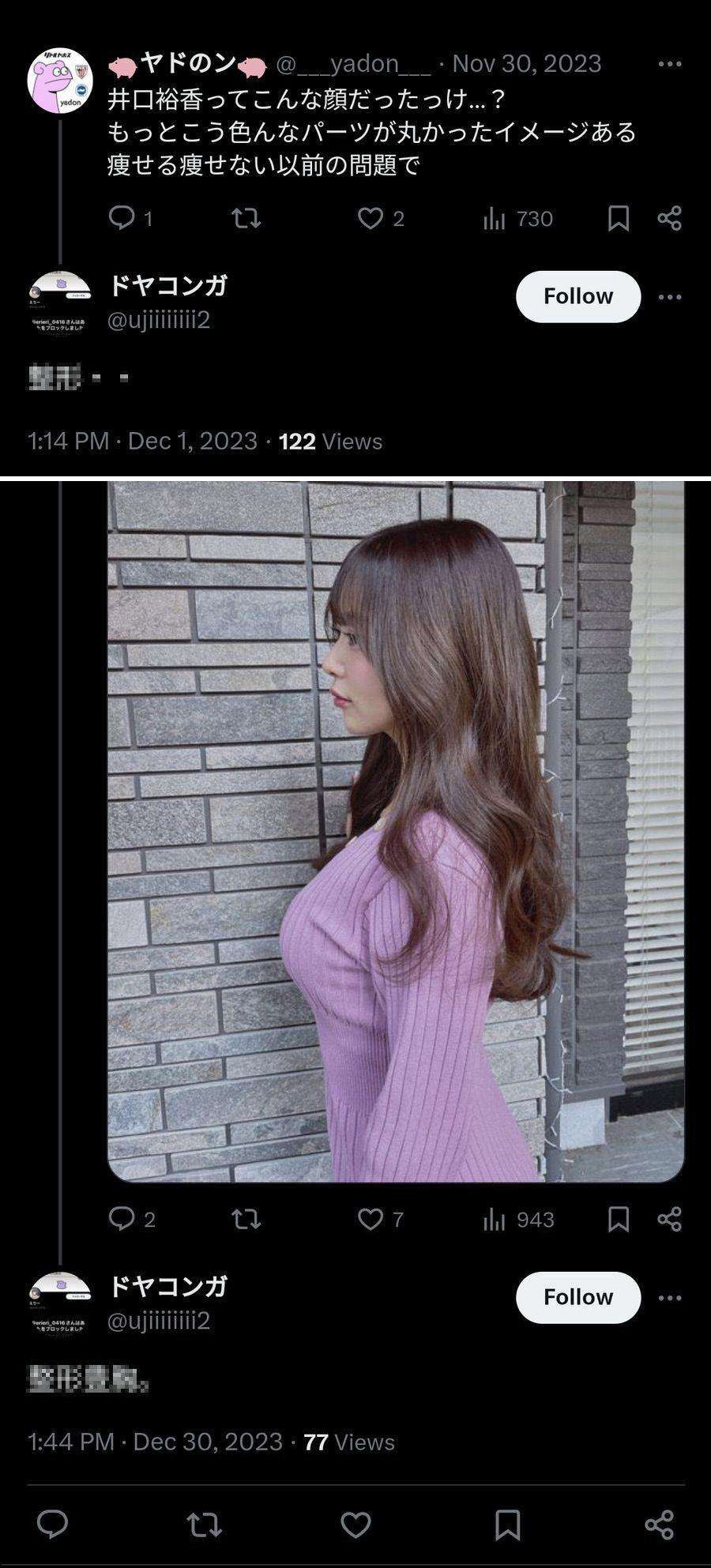The height and width of the screenshot is (1568, 711).
Task: Follow ドヤコンガ beside the Dec 1 reply
Action: [577, 296]
